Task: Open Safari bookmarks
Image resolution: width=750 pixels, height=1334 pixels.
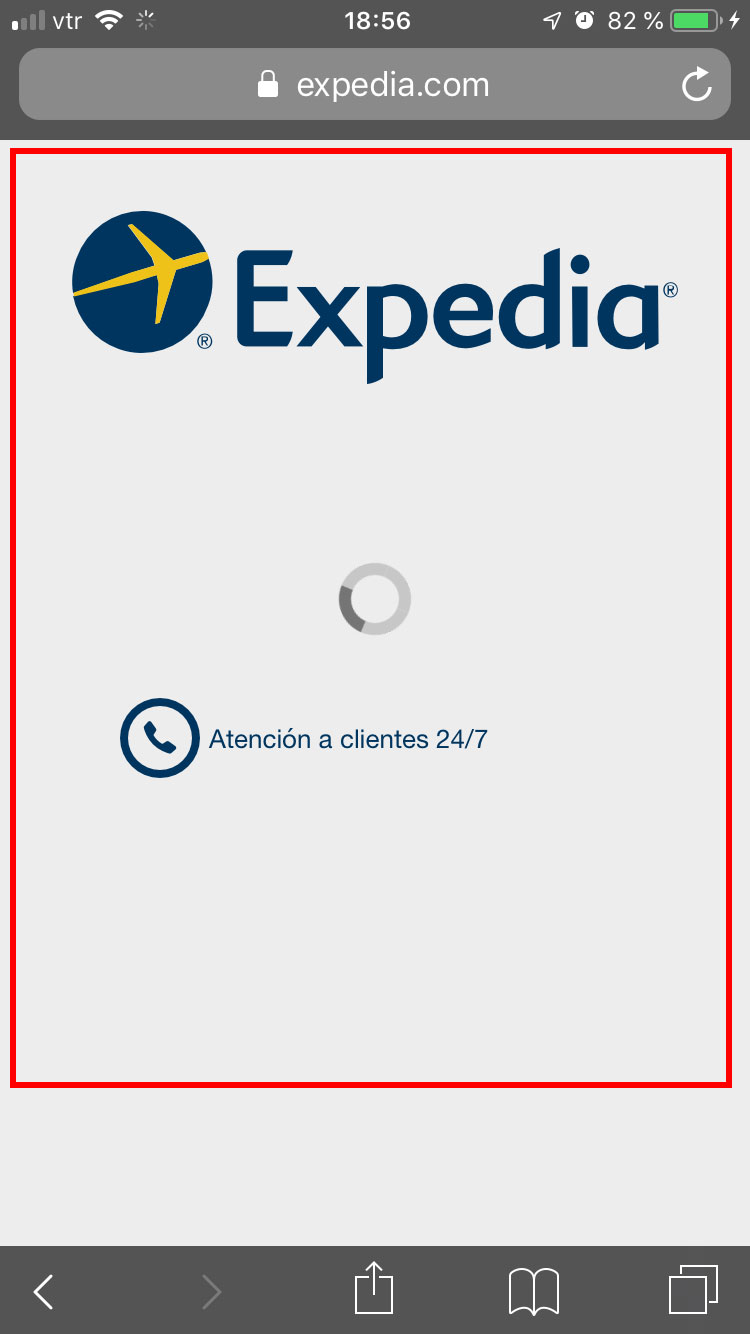Action: pos(534,1291)
